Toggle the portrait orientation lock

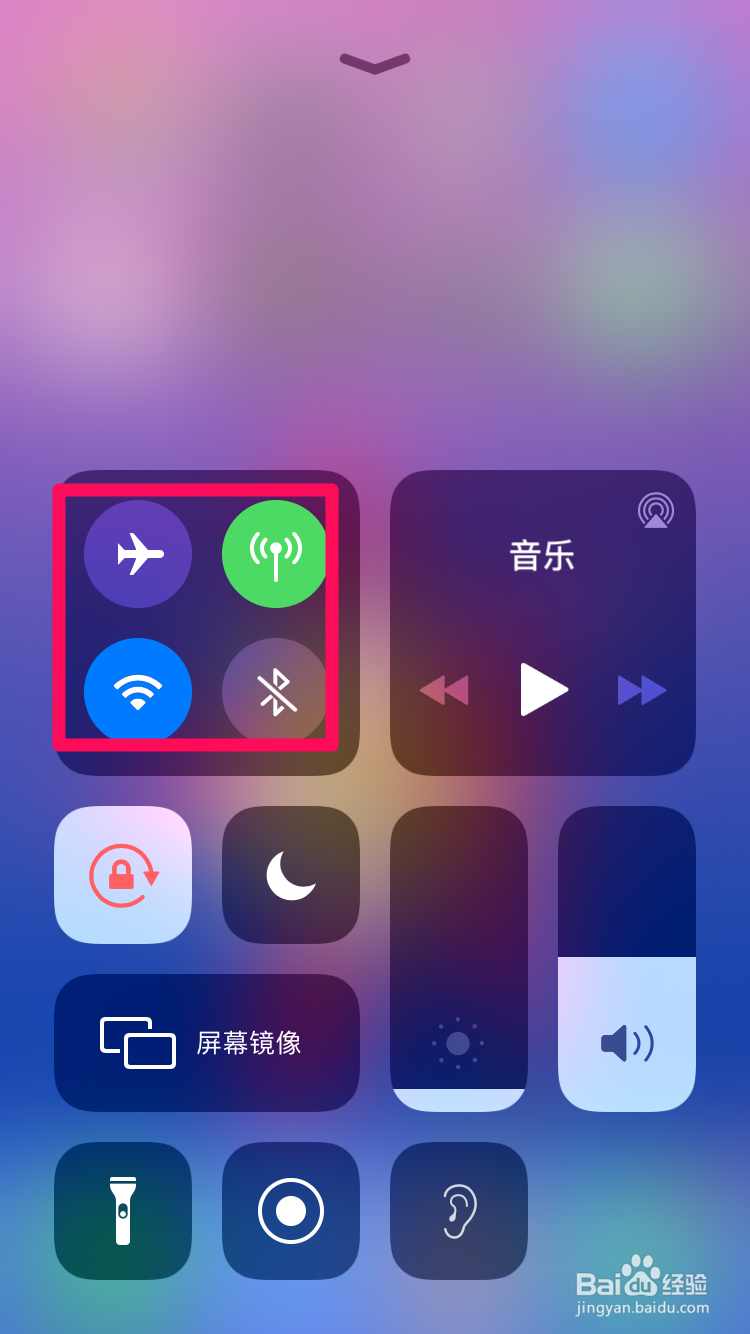pyautogui.click(x=122, y=875)
